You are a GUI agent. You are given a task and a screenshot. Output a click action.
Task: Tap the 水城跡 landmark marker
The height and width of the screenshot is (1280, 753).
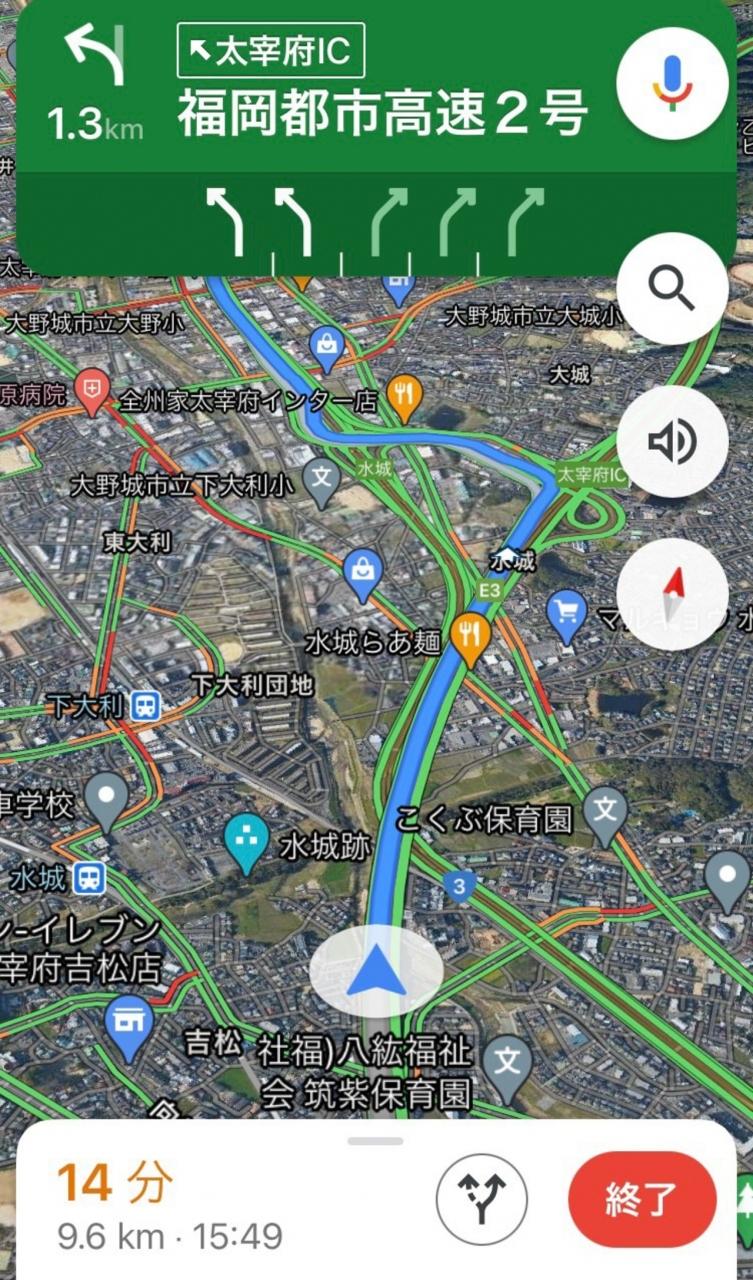click(247, 840)
